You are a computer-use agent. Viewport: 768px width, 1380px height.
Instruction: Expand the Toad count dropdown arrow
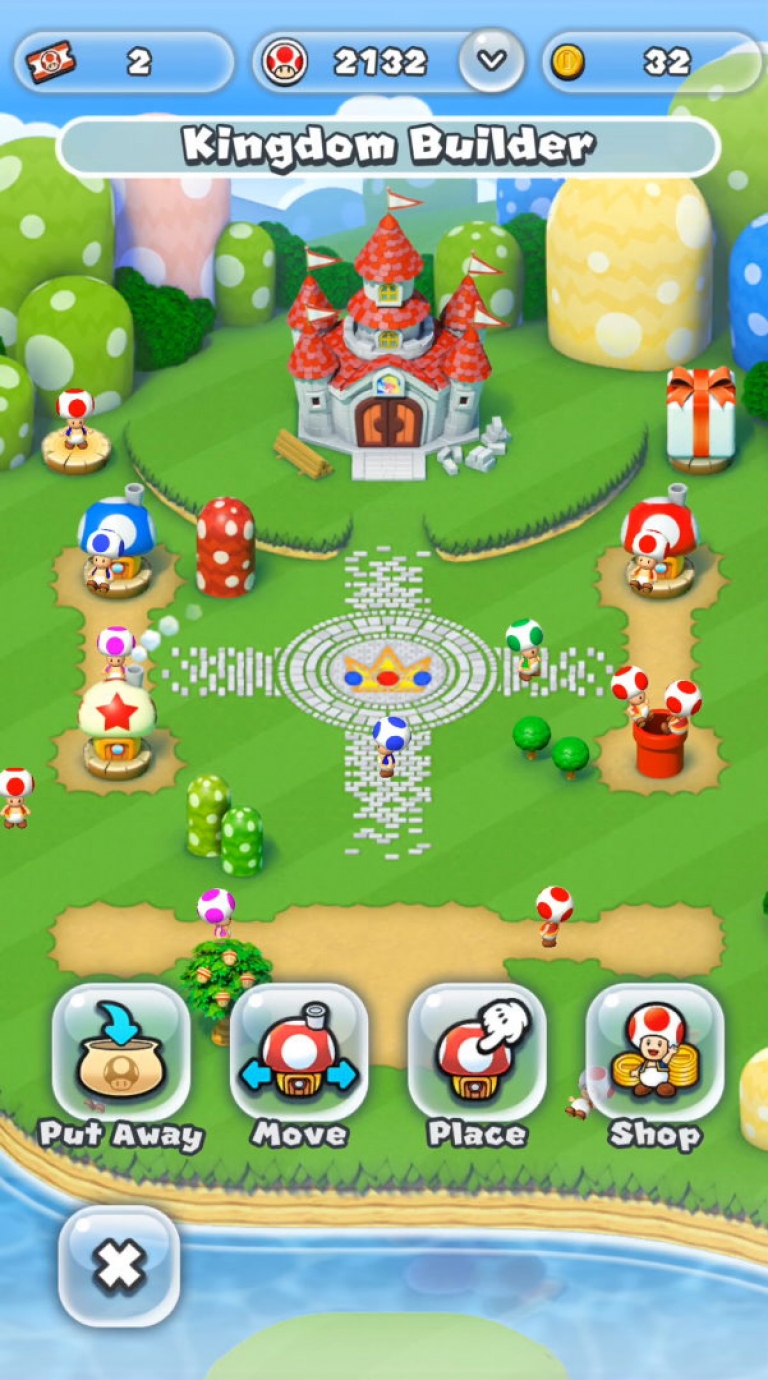[x=491, y=60]
